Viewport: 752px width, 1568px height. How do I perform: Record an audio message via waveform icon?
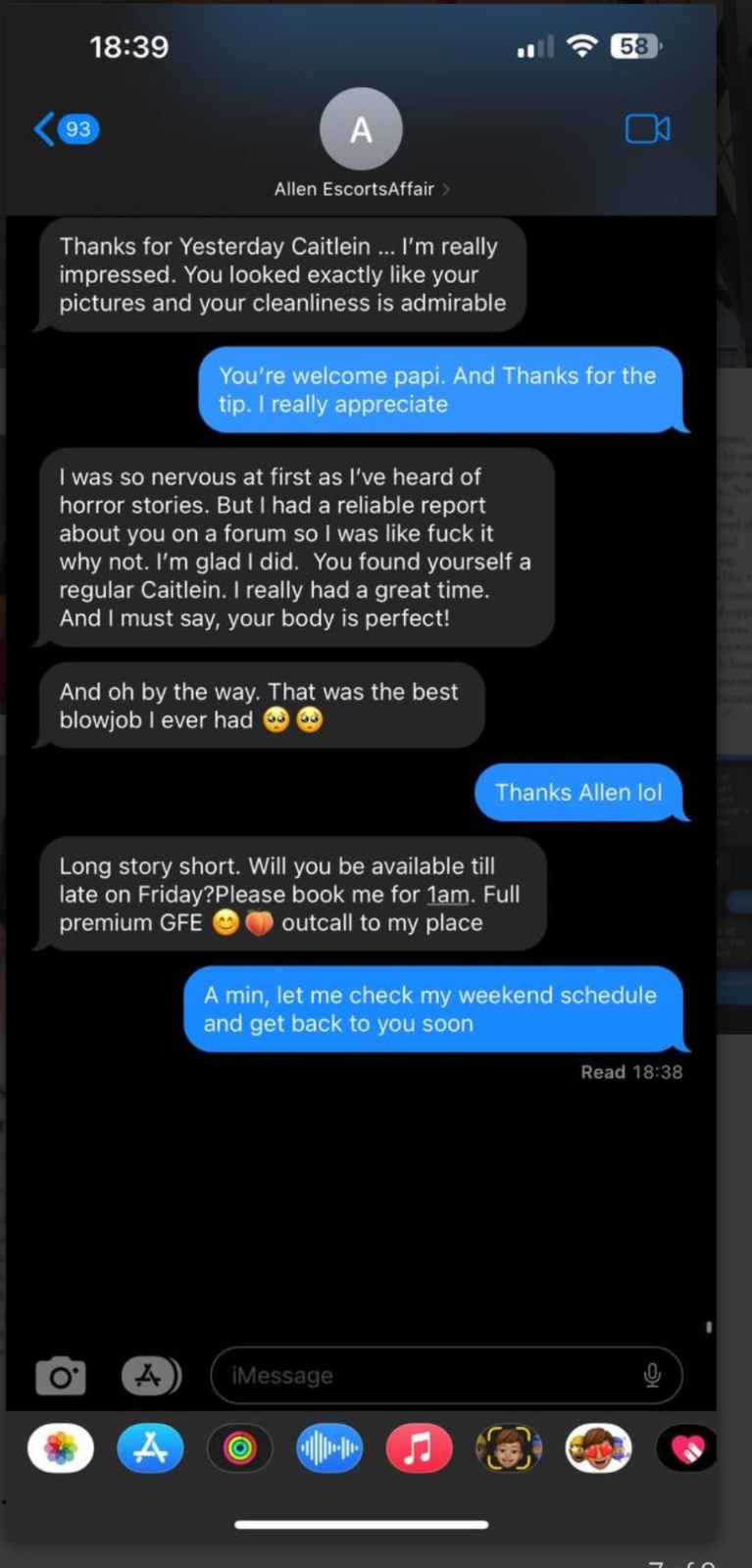pos(329,1447)
